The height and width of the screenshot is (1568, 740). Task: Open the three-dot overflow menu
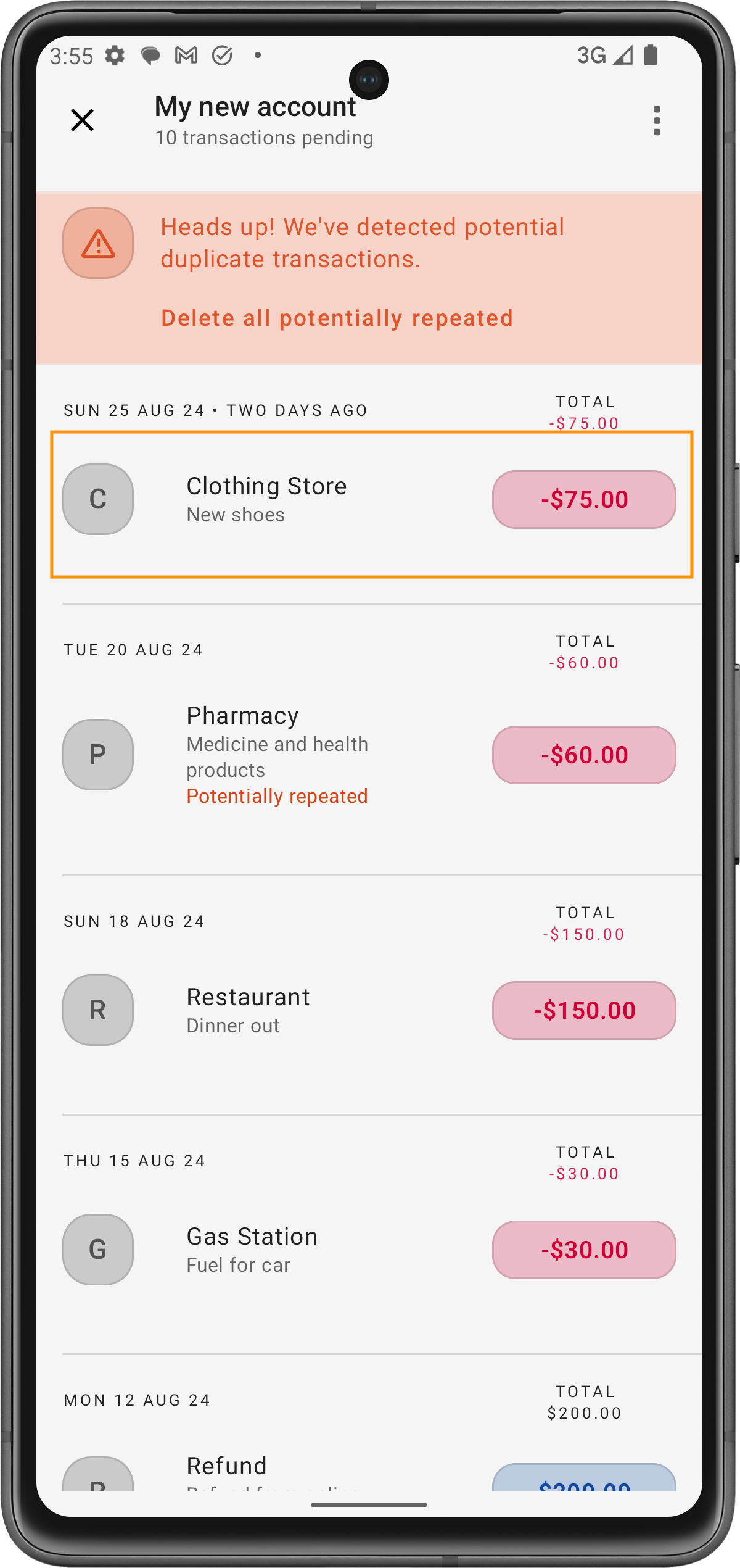tap(656, 121)
